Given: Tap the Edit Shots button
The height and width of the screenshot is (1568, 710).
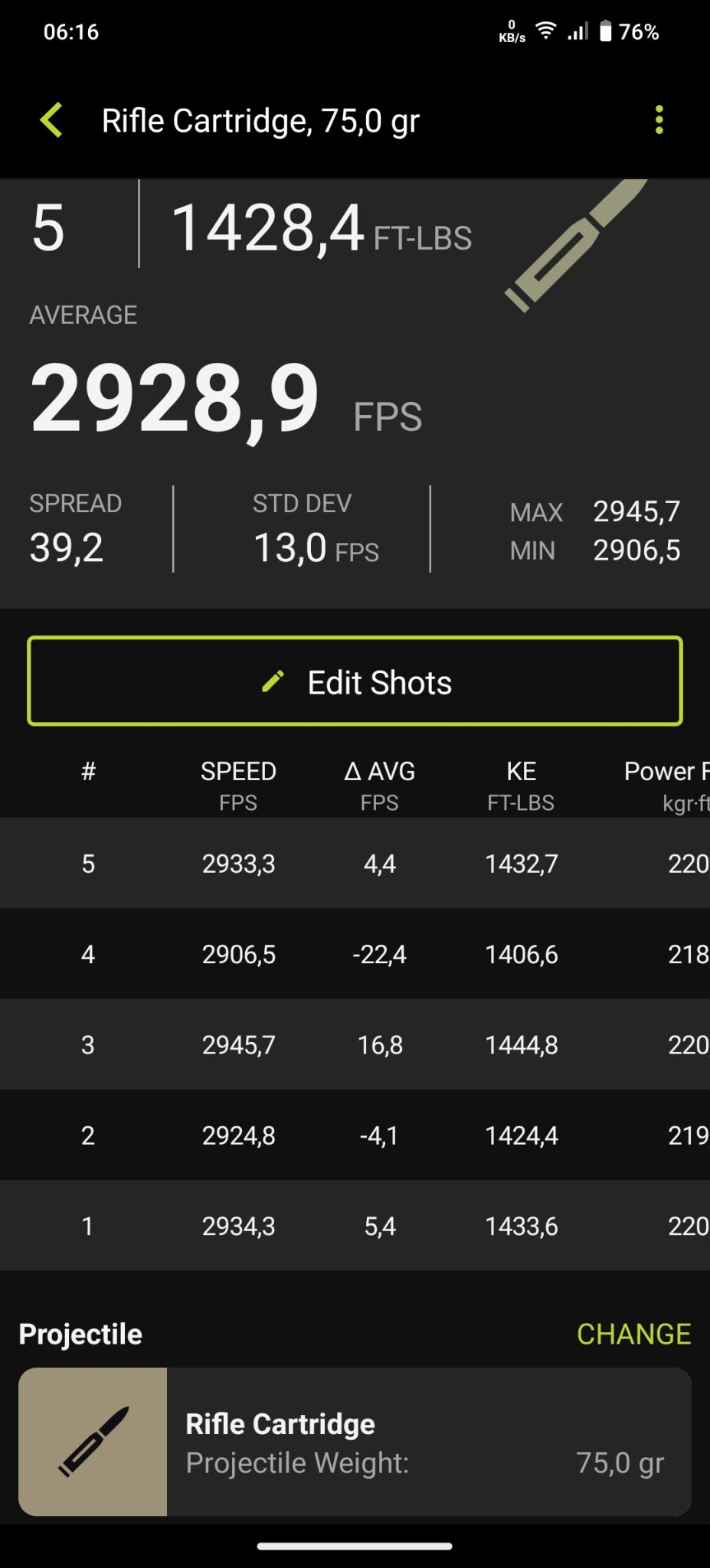Looking at the screenshot, I should pos(355,681).
